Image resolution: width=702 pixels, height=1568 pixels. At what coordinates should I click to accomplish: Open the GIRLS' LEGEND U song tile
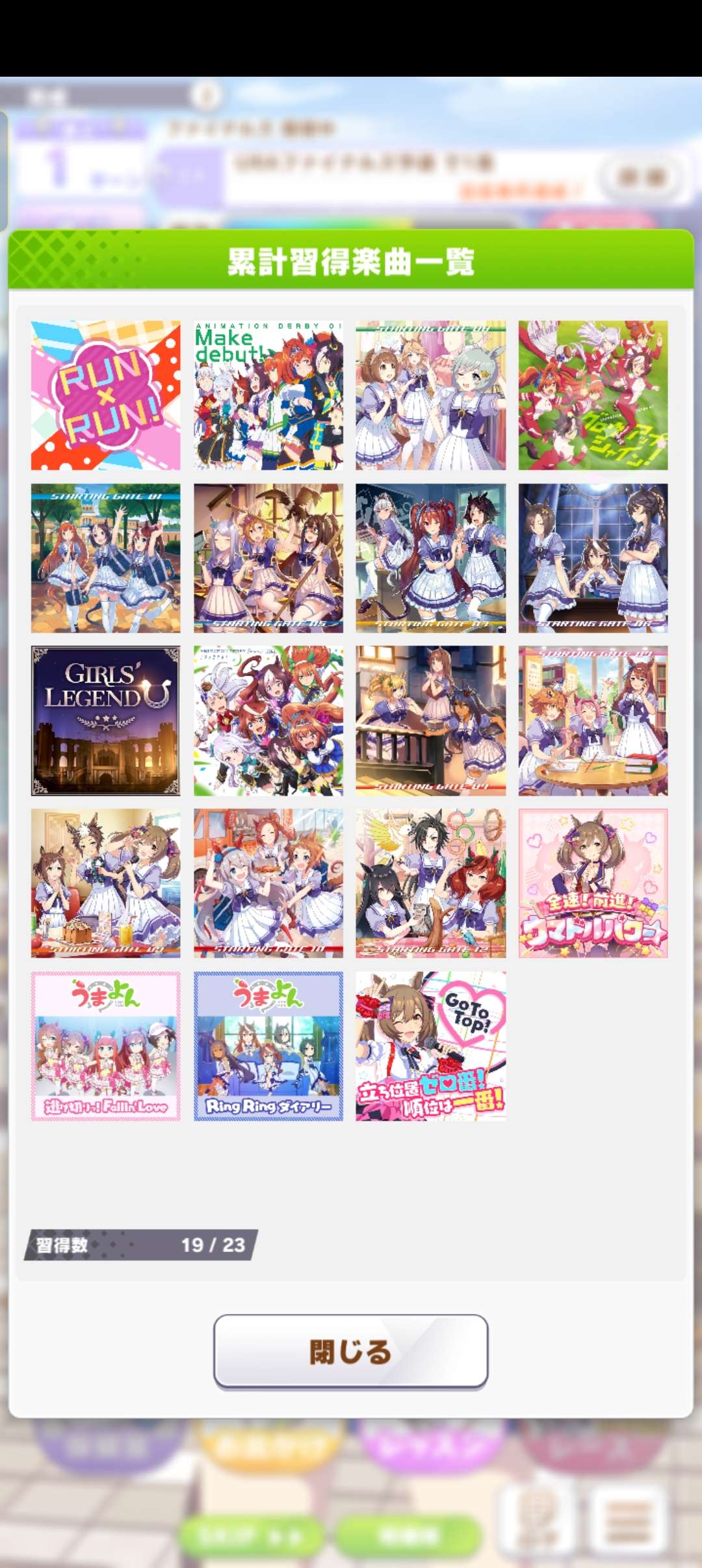click(106, 721)
